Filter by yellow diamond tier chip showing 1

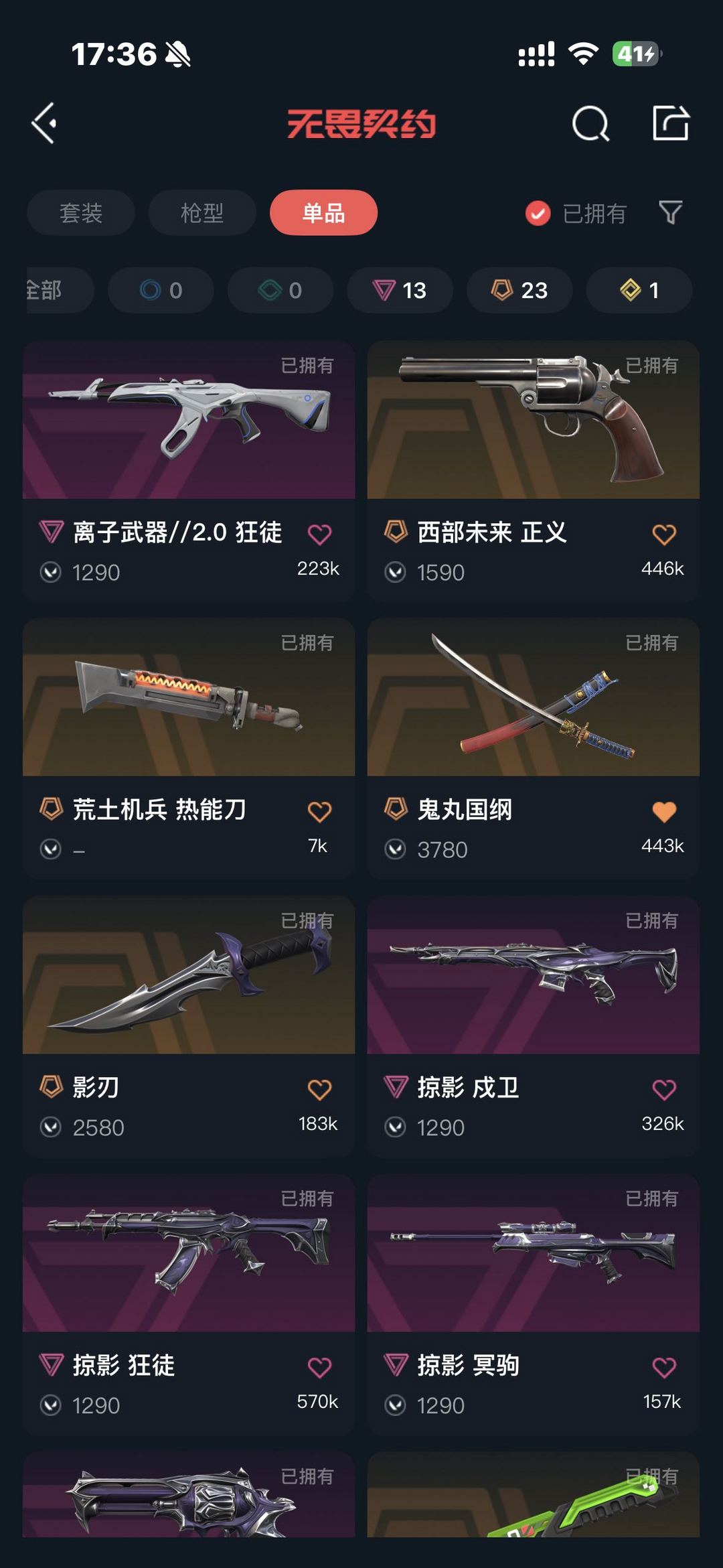639,290
